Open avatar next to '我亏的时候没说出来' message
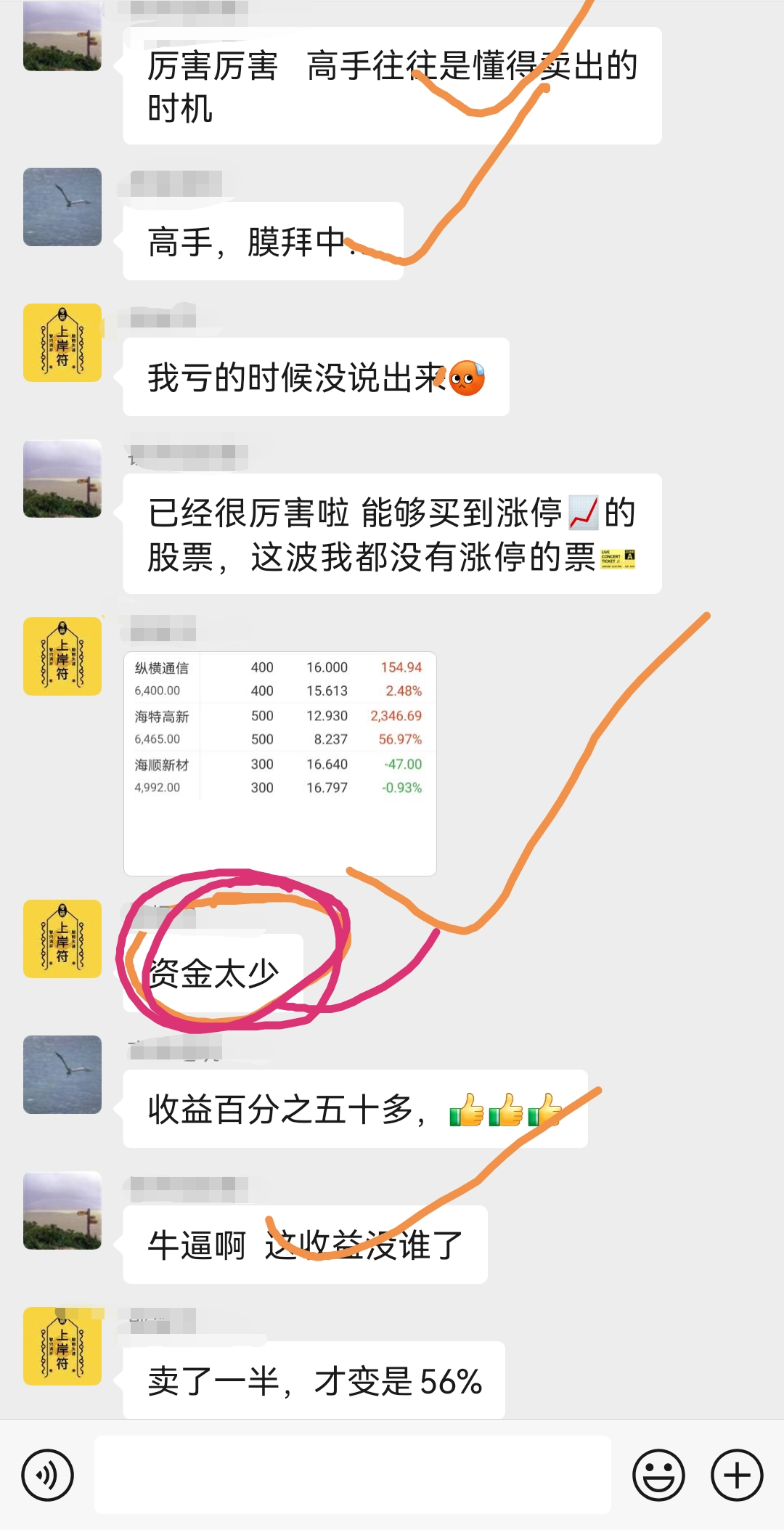 coord(62,343)
